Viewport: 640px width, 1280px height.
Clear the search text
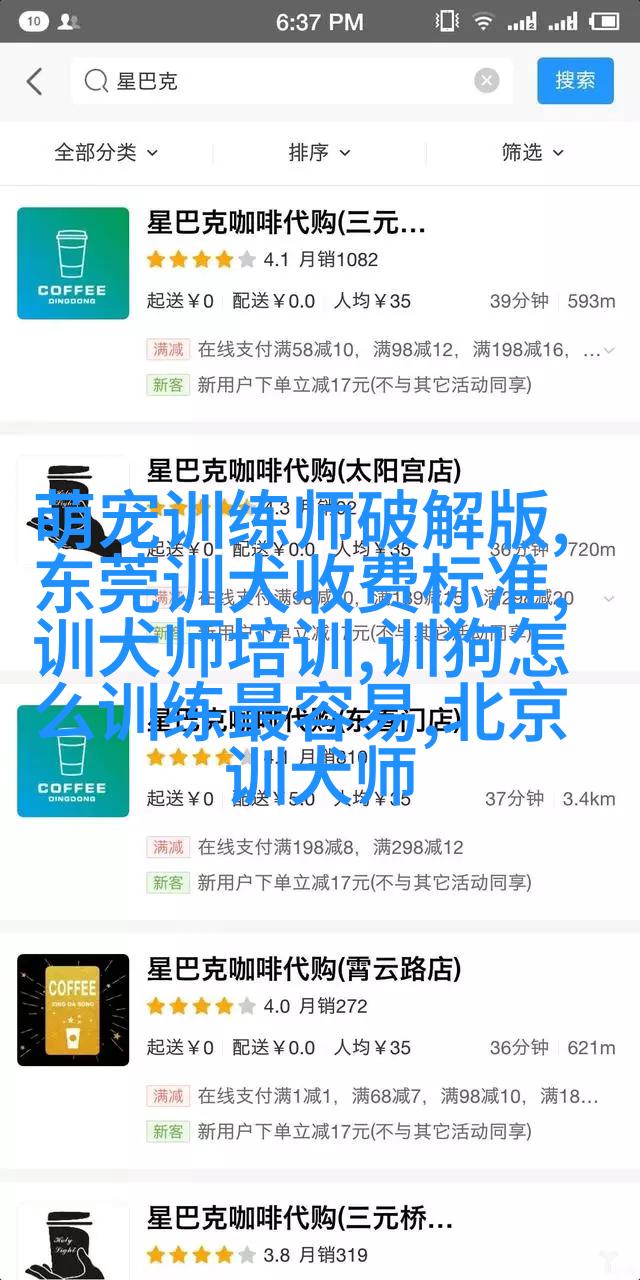tap(486, 81)
